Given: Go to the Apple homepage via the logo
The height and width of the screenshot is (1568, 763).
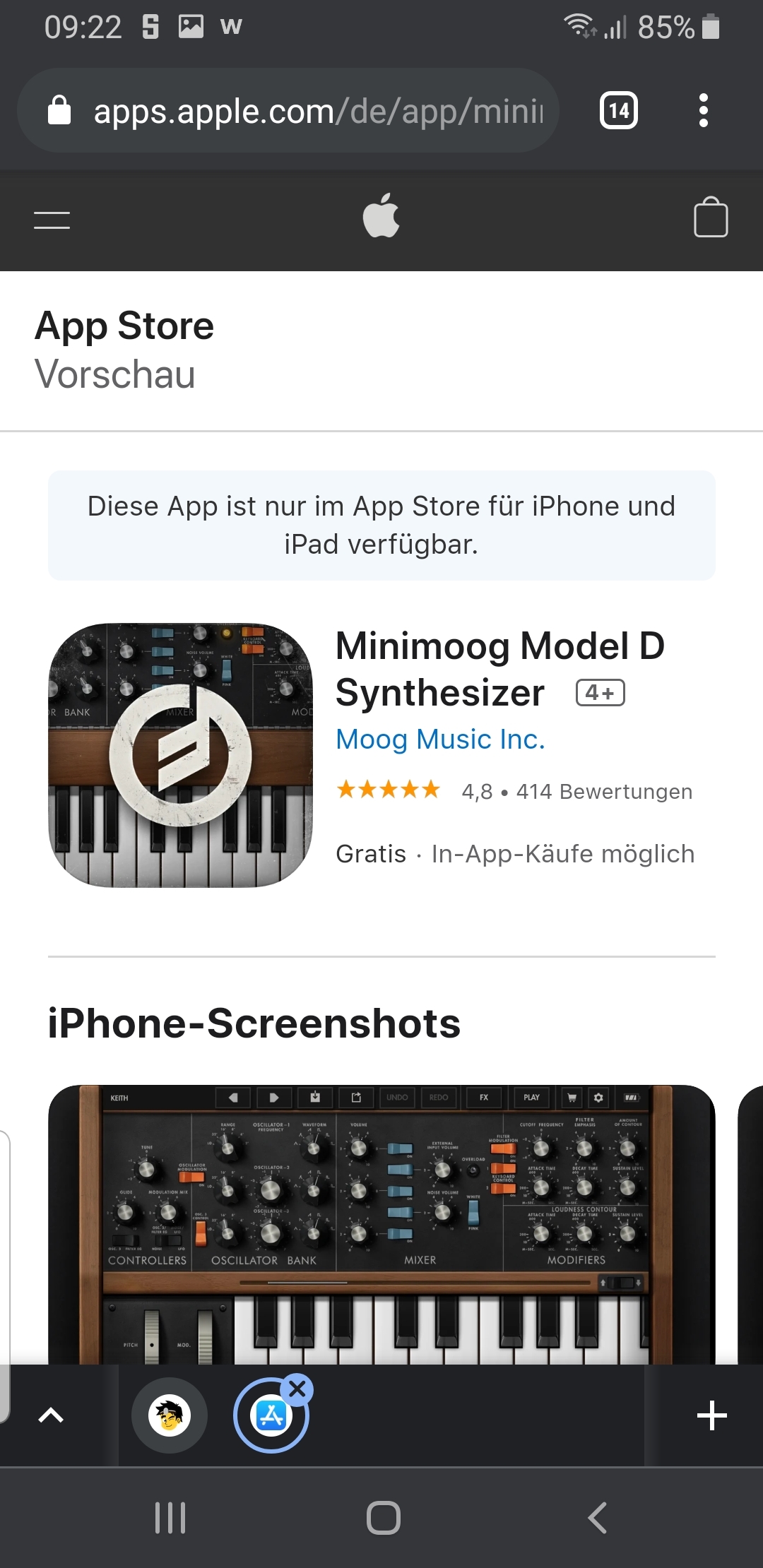Looking at the screenshot, I should pos(381,215).
